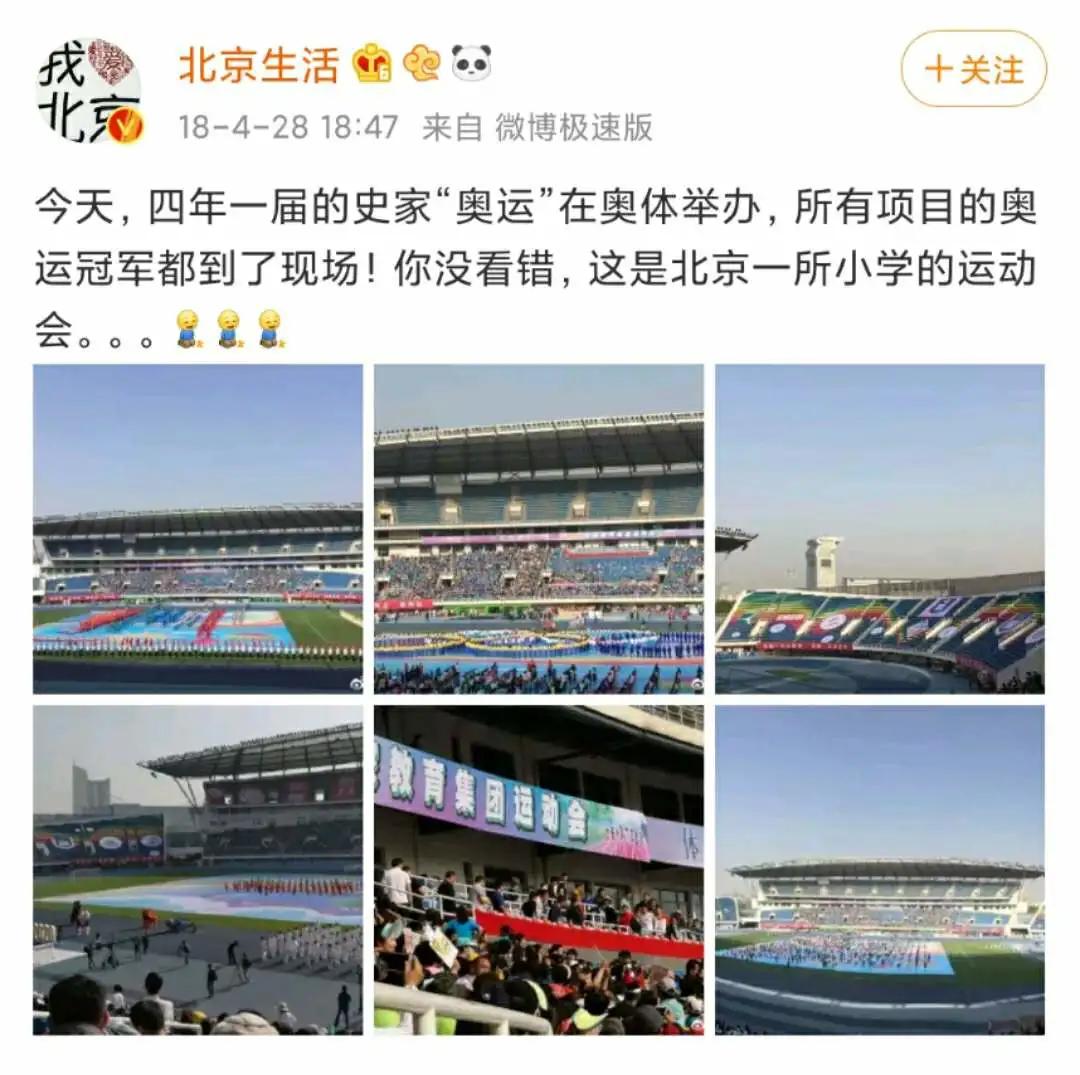
Task: View the last photo of stadium field
Action: [879, 870]
